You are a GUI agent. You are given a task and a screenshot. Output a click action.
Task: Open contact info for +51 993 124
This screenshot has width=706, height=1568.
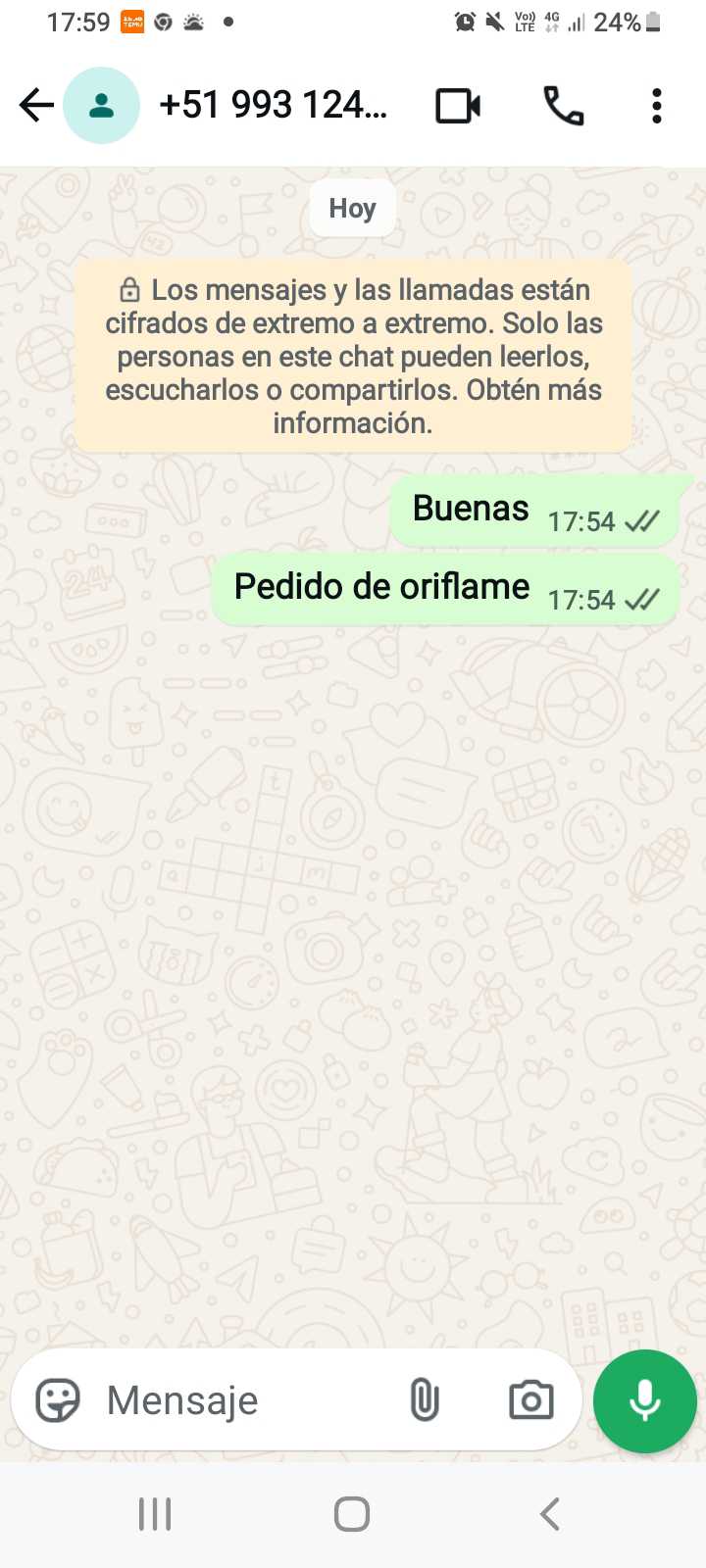pyautogui.click(x=273, y=105)
